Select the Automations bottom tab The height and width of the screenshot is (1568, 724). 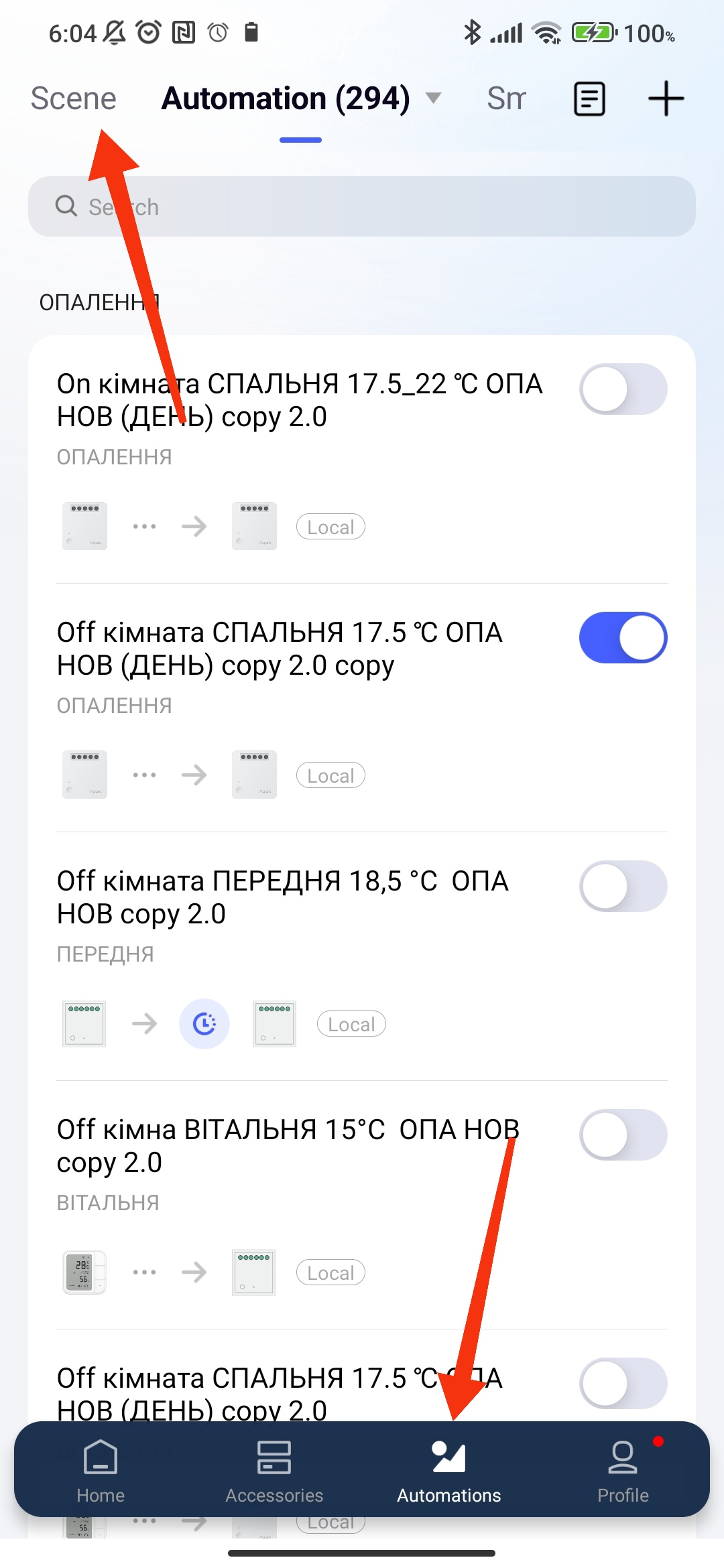(x=448, y=1471)
